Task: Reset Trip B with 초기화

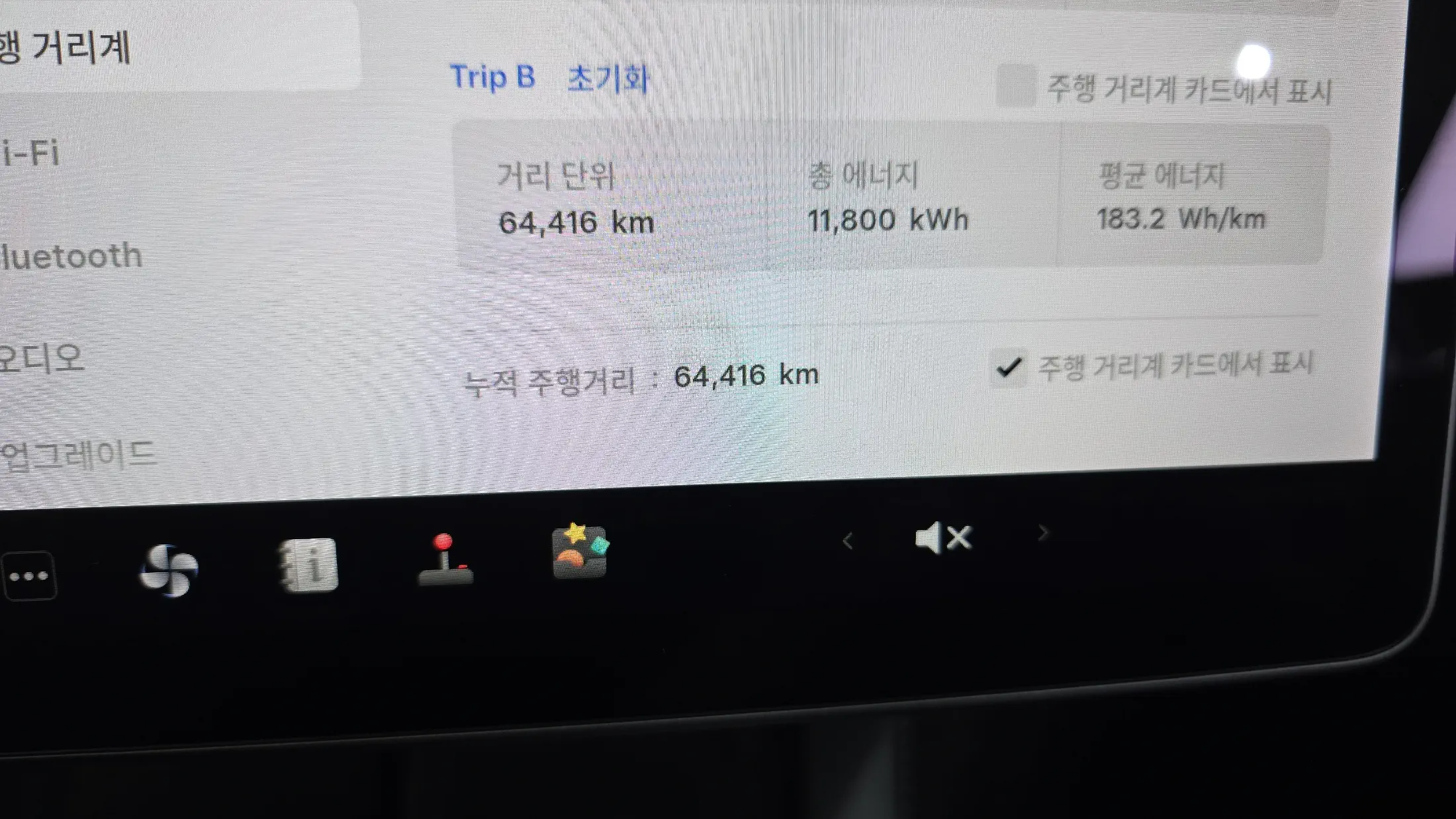Action: tap(608, 79)
